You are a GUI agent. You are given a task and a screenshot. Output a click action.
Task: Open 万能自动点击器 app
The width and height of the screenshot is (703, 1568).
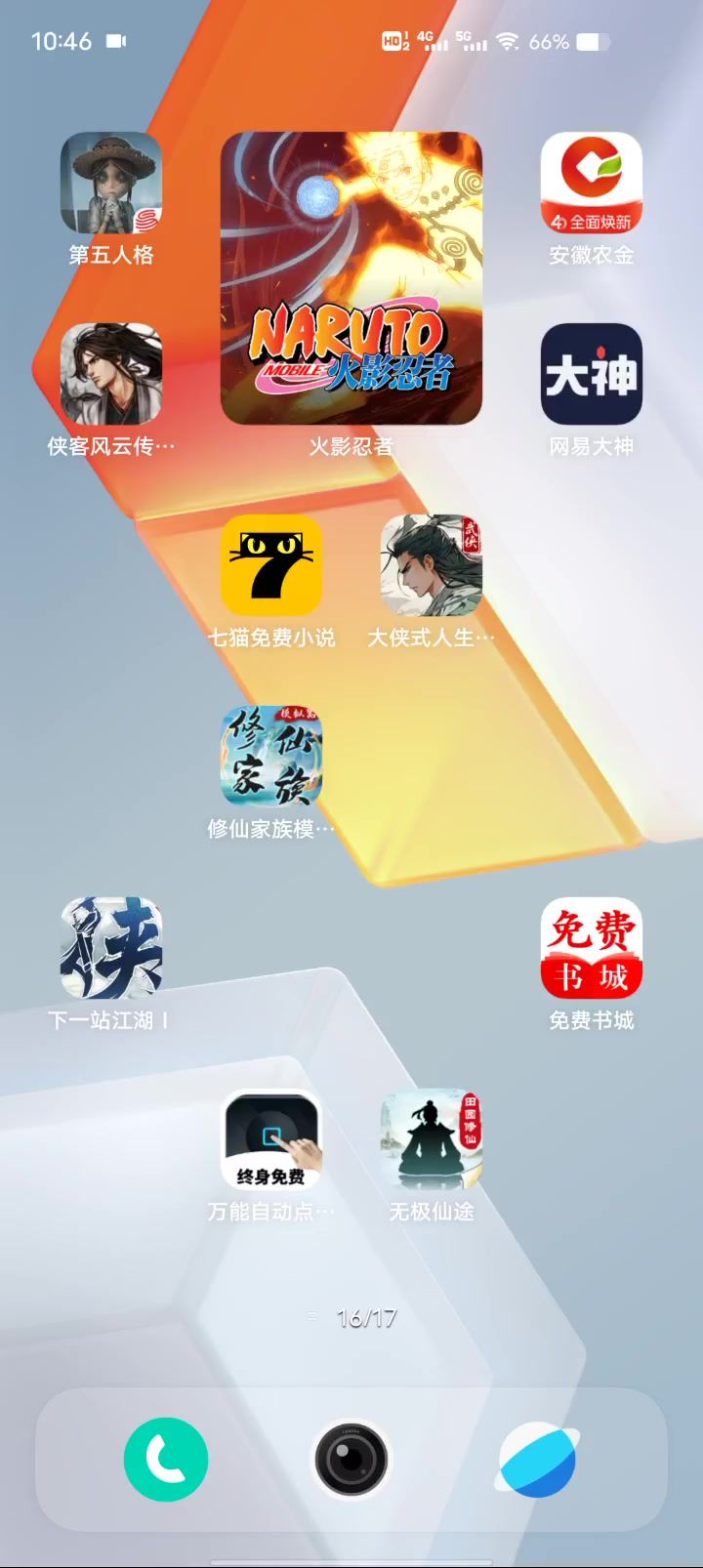coord(271,1139)
